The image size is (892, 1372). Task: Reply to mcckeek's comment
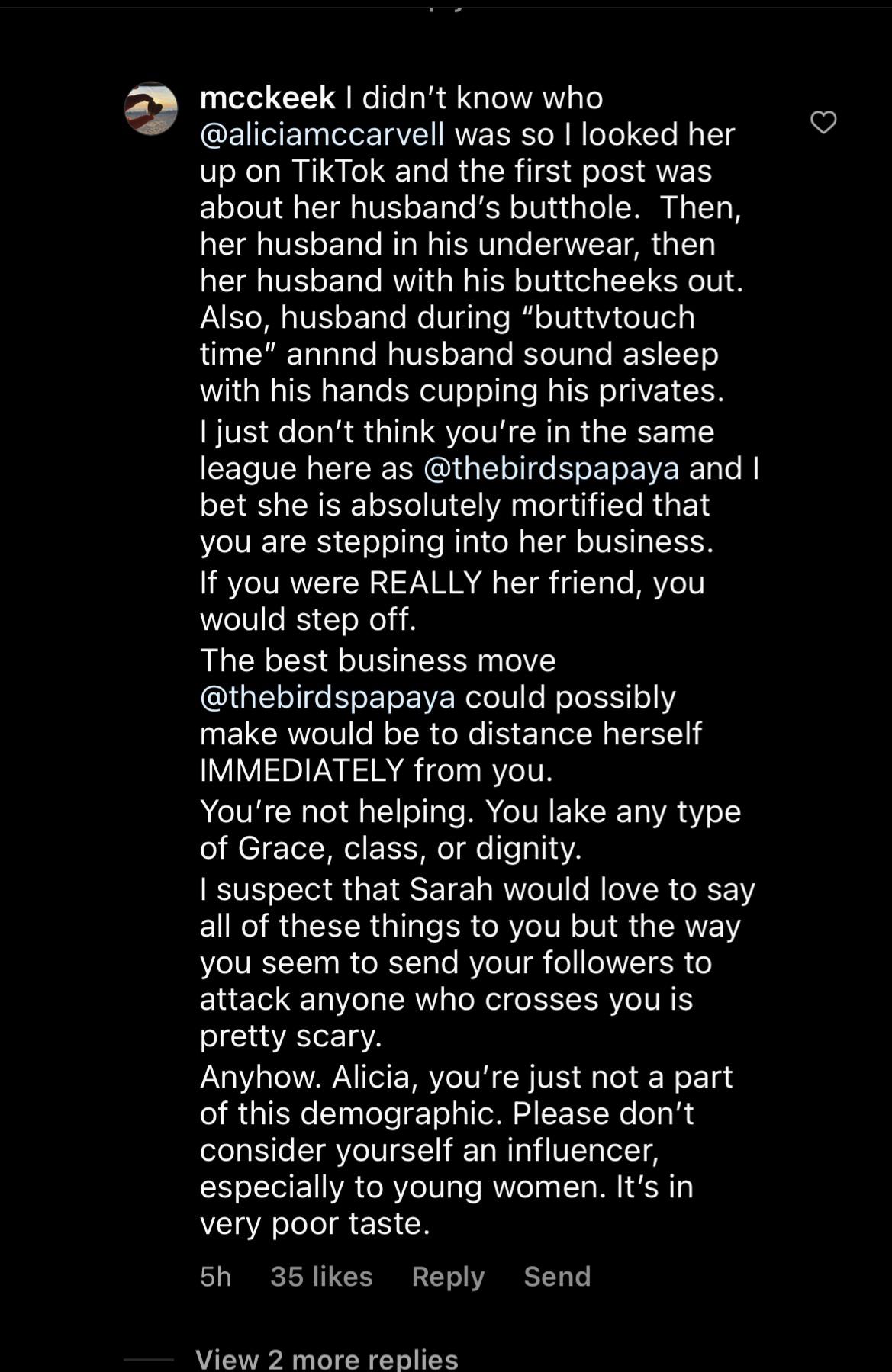pos(448,1277)
